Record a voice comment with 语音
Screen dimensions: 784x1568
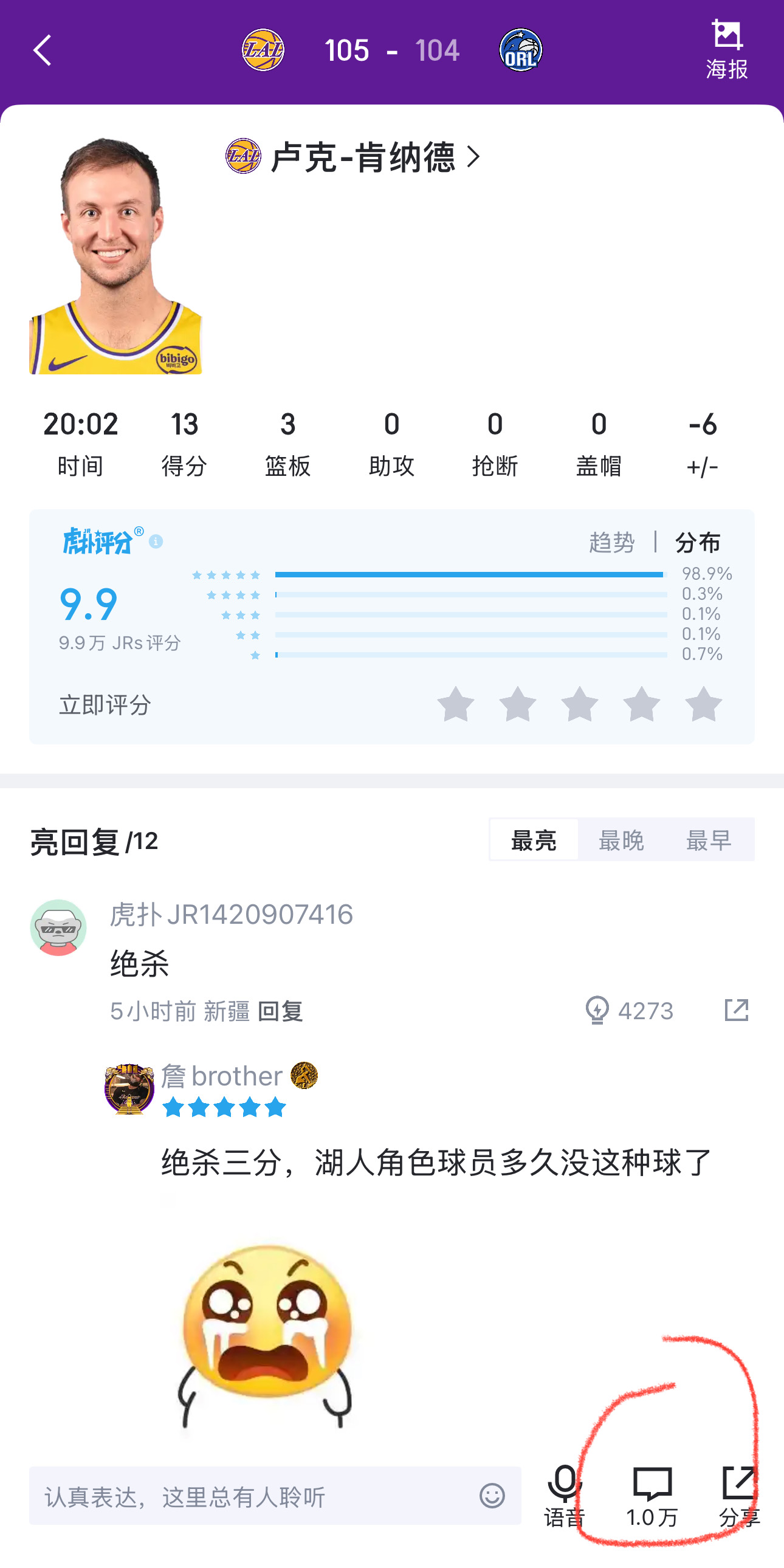(x=564, y=1496)
